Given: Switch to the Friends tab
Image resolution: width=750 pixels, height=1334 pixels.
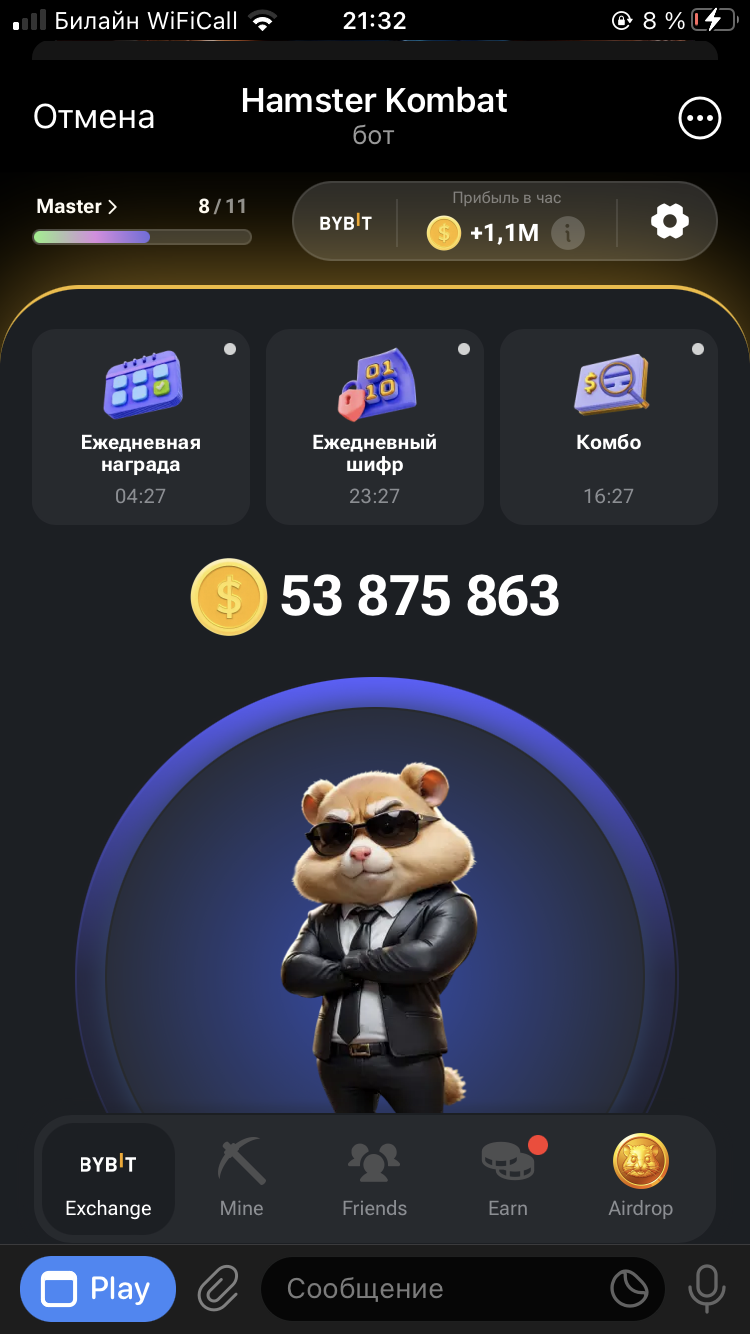Looking at the screenshot, I should (x=374, y=1180).
